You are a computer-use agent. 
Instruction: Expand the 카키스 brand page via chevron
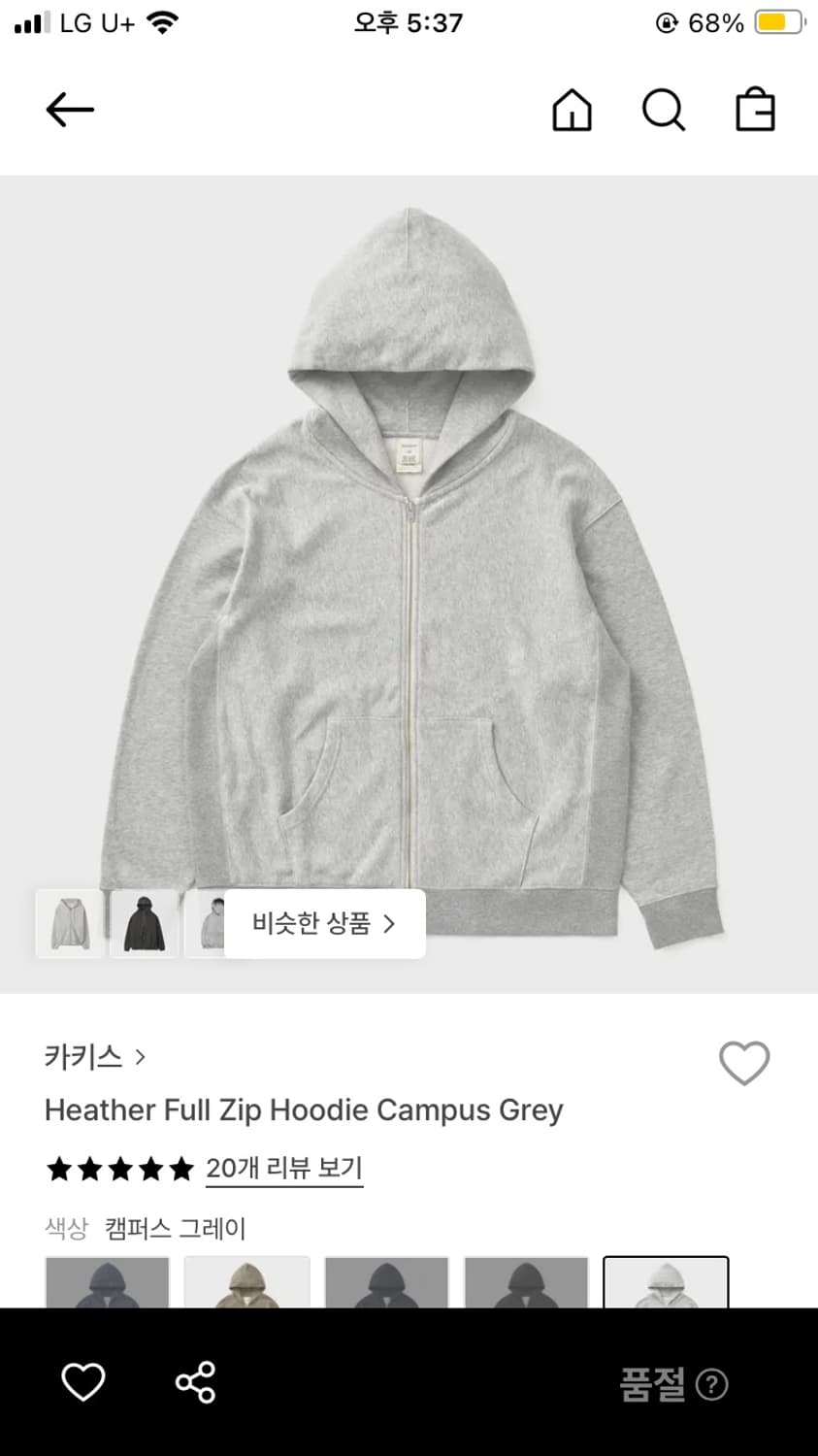[x=141, y=1058]
